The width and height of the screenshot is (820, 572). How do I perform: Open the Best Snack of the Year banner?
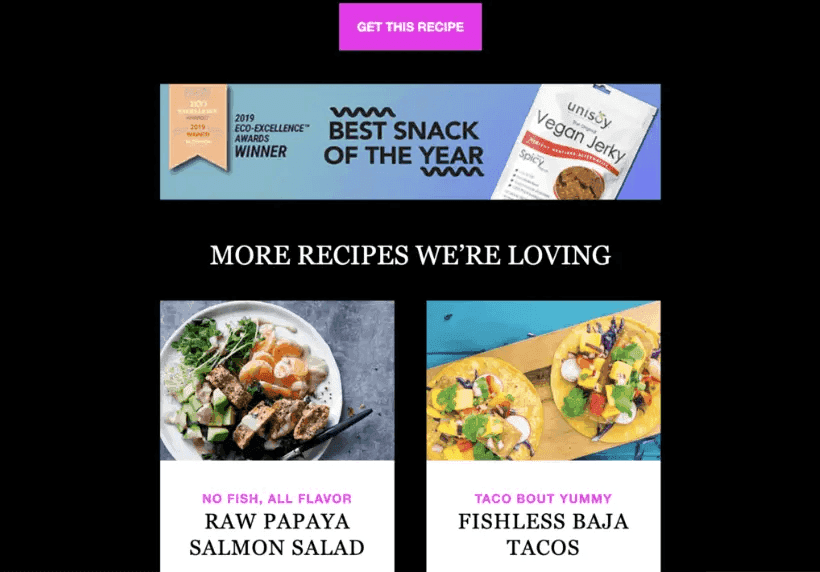point(410,142)
